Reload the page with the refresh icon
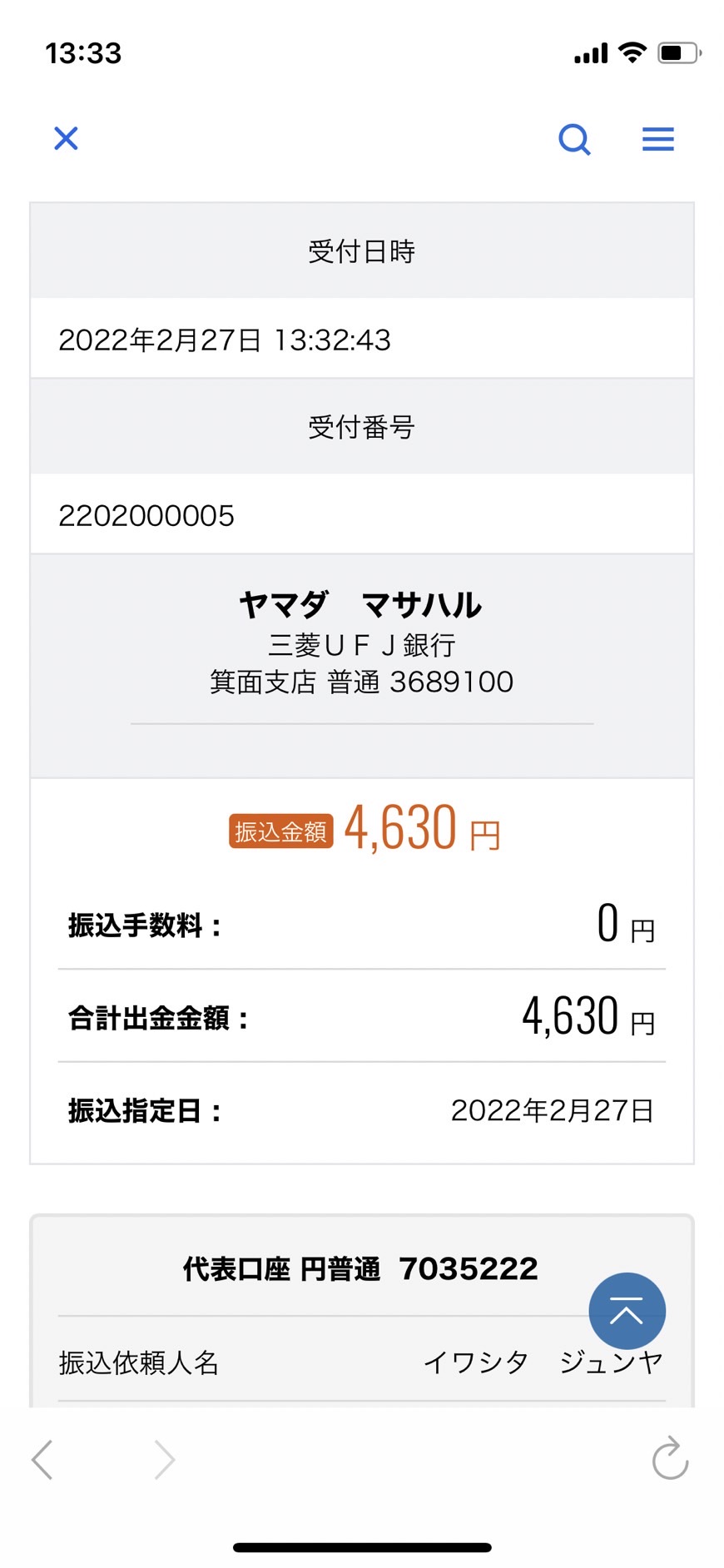This screenshot has width=724, height=1568. click(670, 1458)
